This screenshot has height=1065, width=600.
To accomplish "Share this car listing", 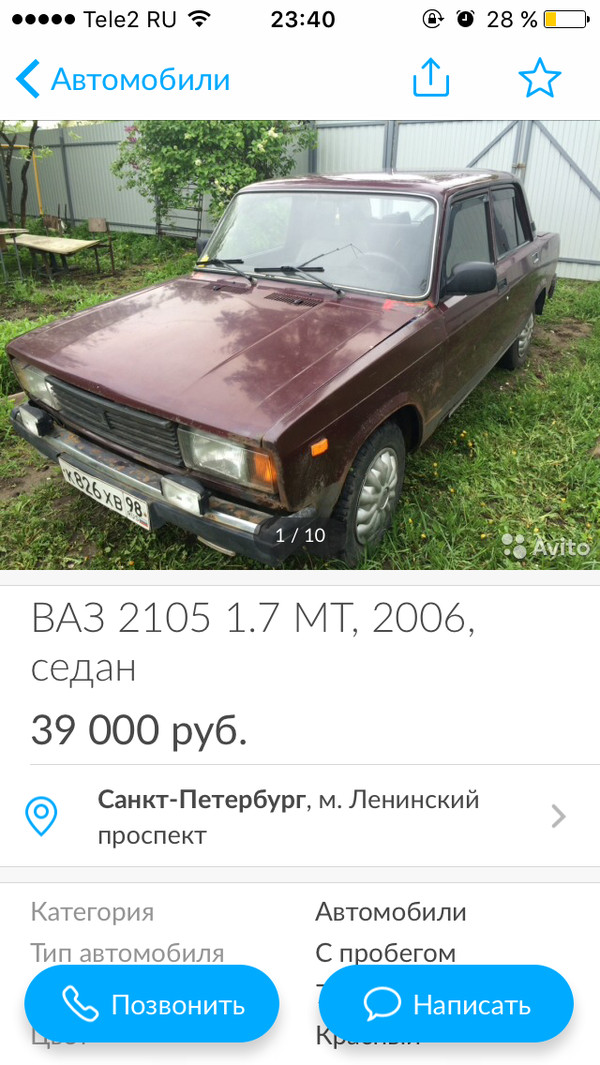I will click(431, 78).
